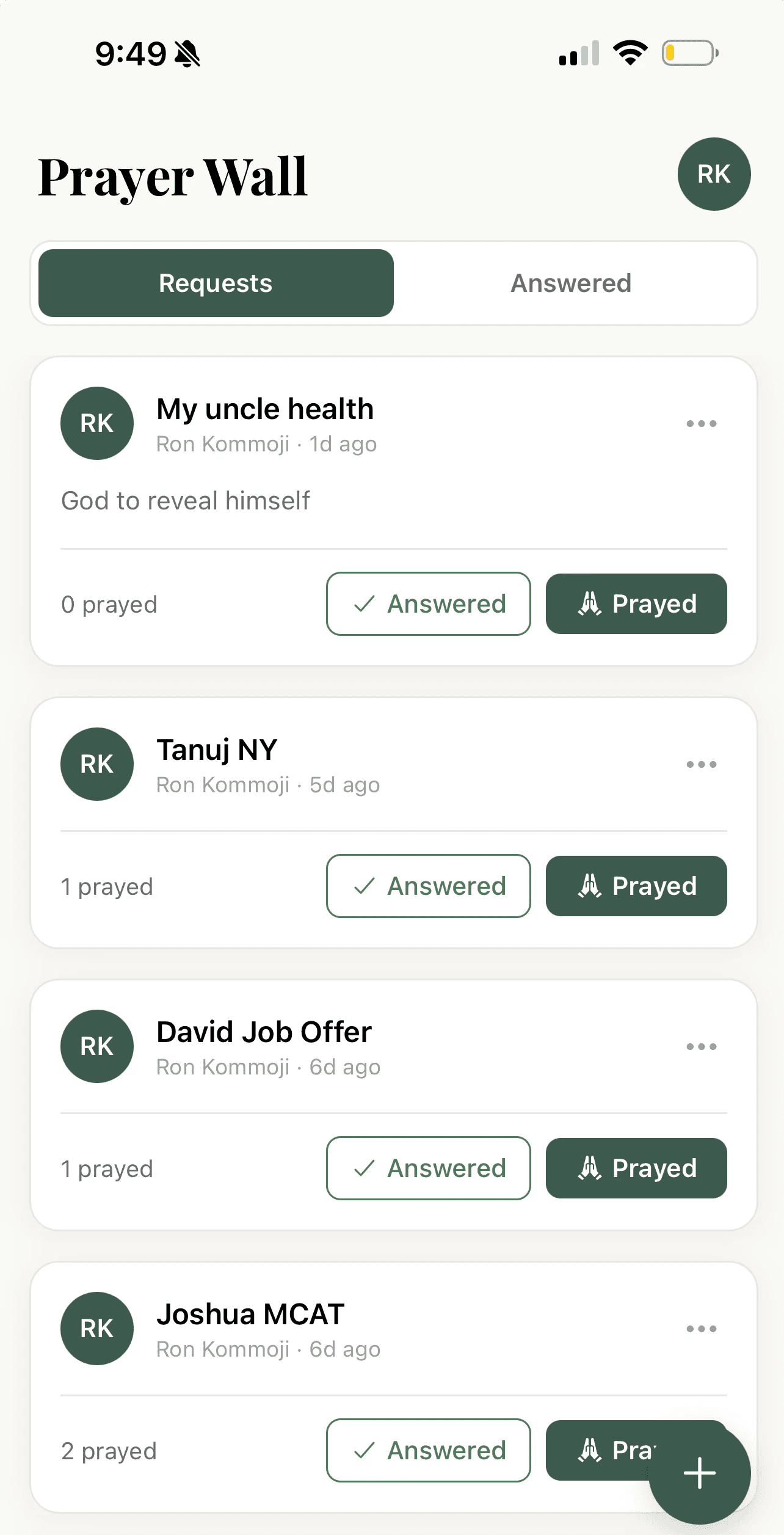Open the RK profile avatar in header

point(713,174)
